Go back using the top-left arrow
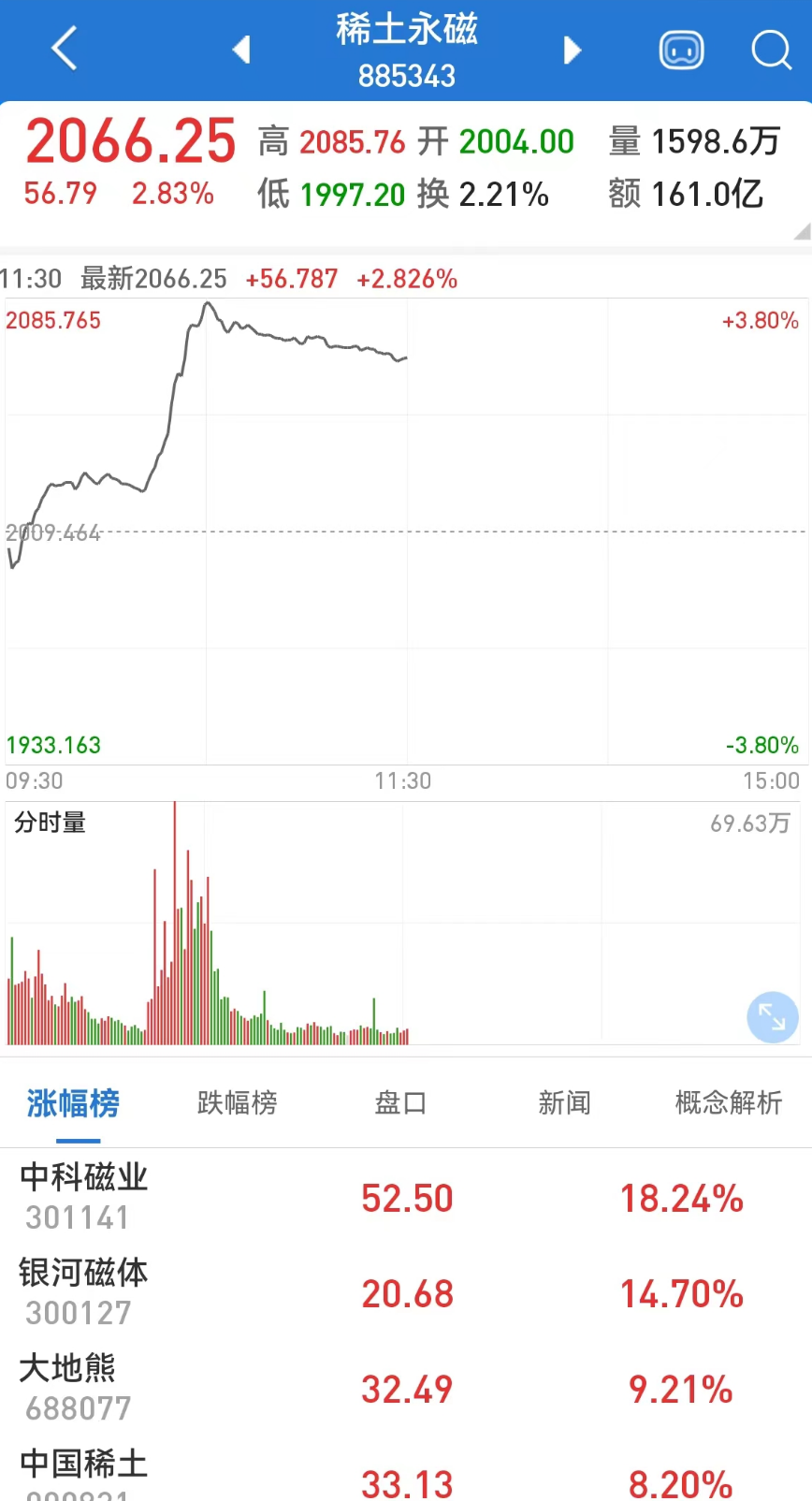The height and width of the screenshot is (1501, 812). pyautogui.click(x=64, y=49)
